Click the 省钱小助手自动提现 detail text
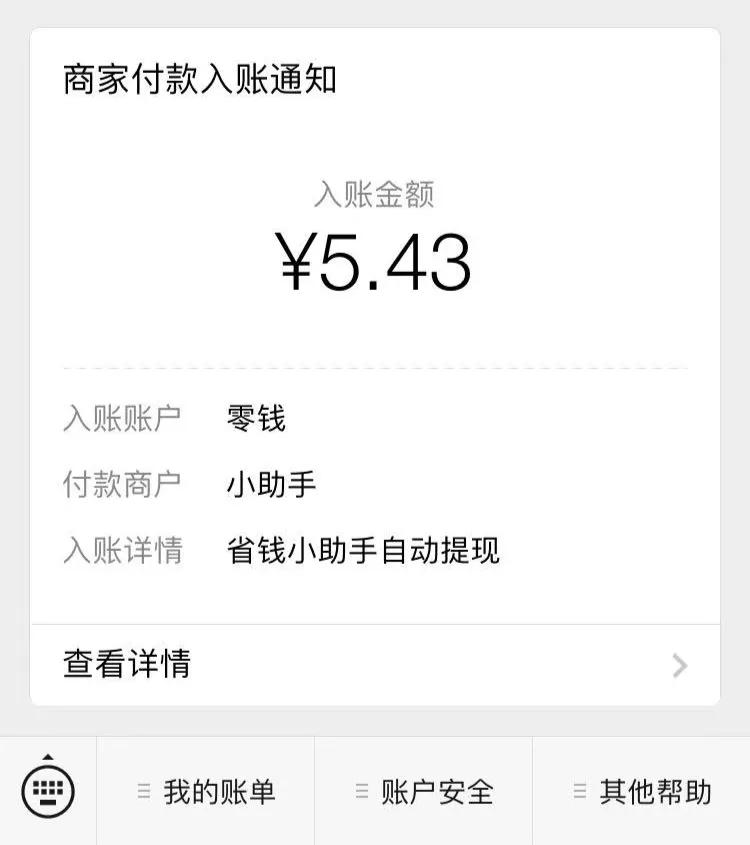750x845 pixels. [367, 548]
